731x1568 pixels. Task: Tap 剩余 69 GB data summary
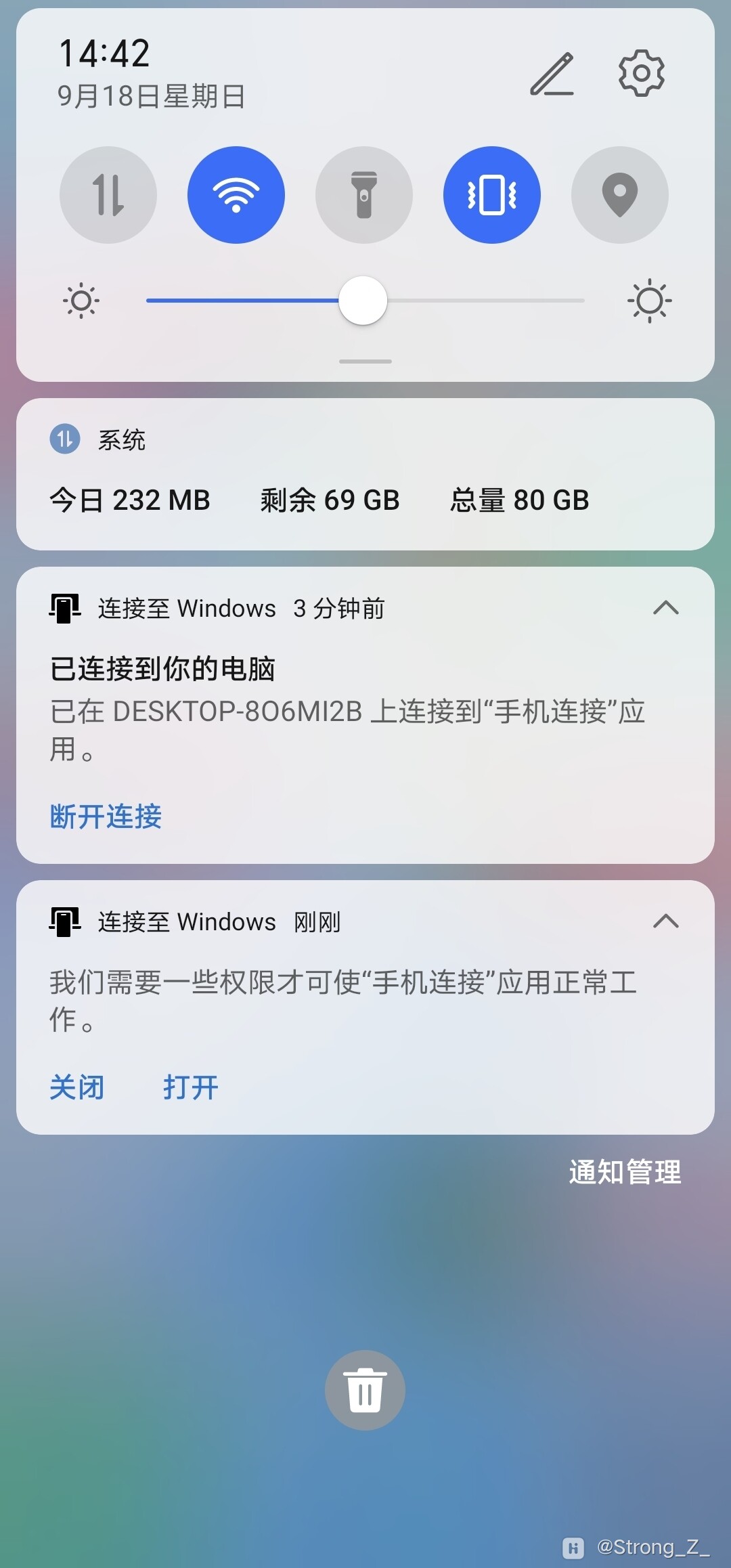coord(330,500)
